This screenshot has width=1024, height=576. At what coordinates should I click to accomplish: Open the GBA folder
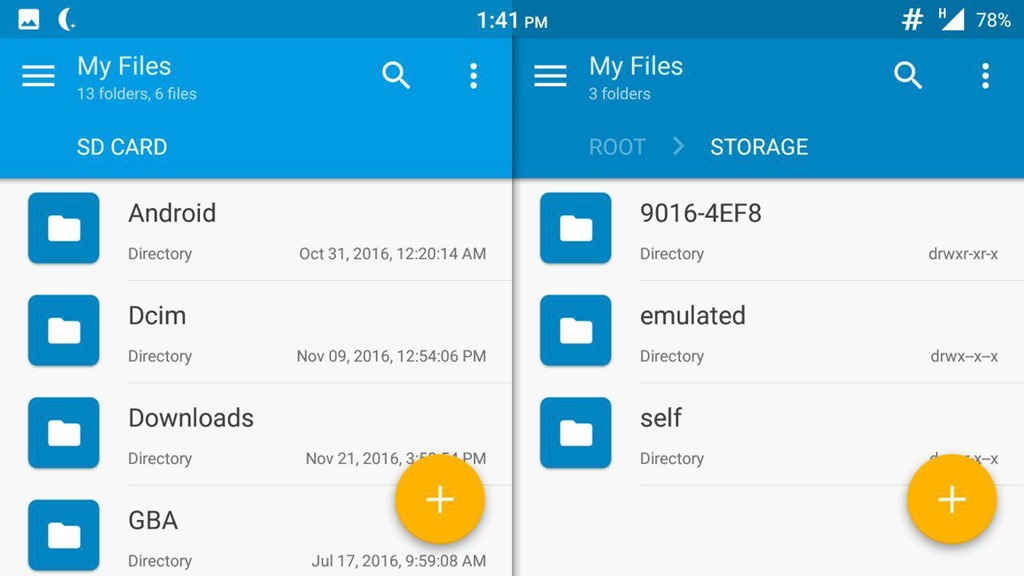[x=153, y=520]
